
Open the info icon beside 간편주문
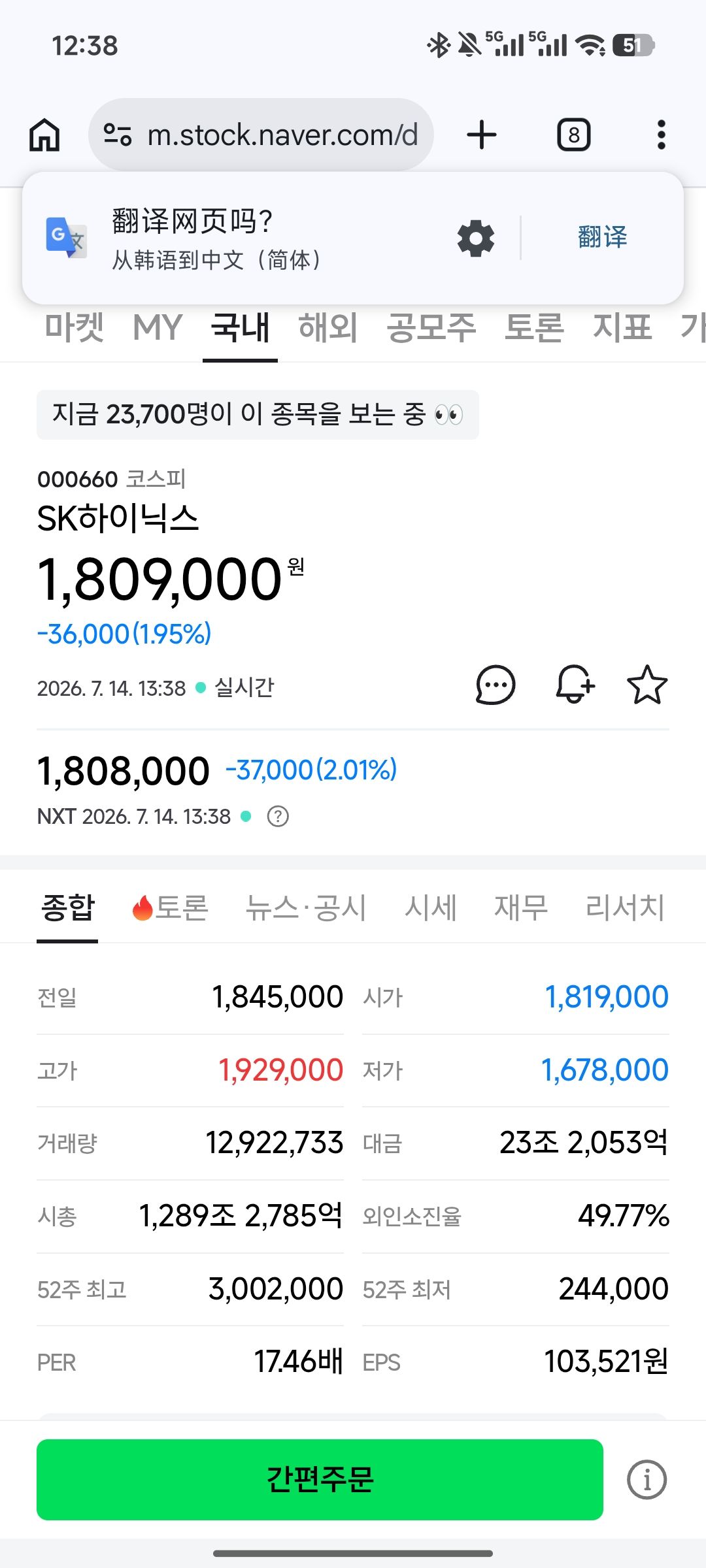coord(647,1480)
